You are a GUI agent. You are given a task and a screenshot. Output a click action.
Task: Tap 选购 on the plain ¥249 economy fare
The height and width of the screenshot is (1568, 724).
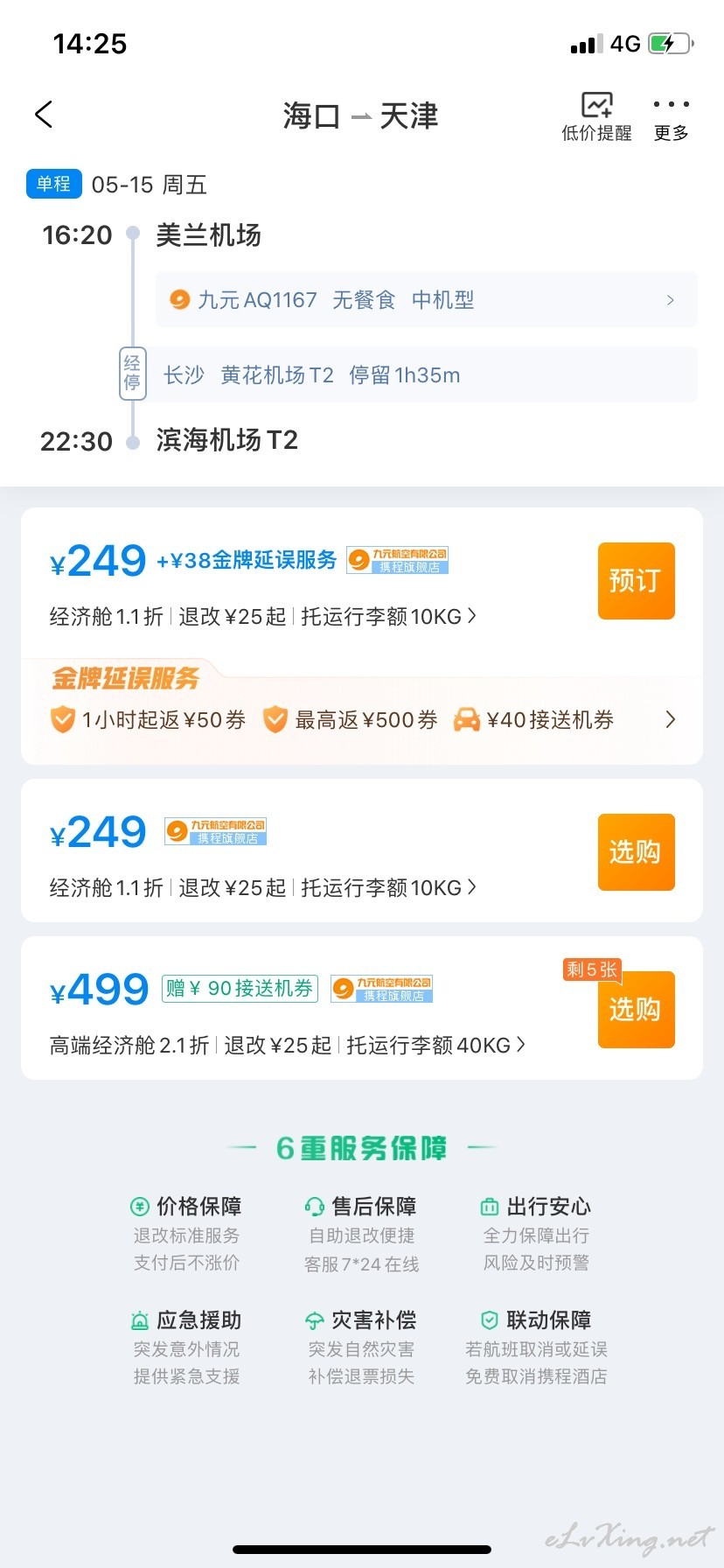[636, 852]
